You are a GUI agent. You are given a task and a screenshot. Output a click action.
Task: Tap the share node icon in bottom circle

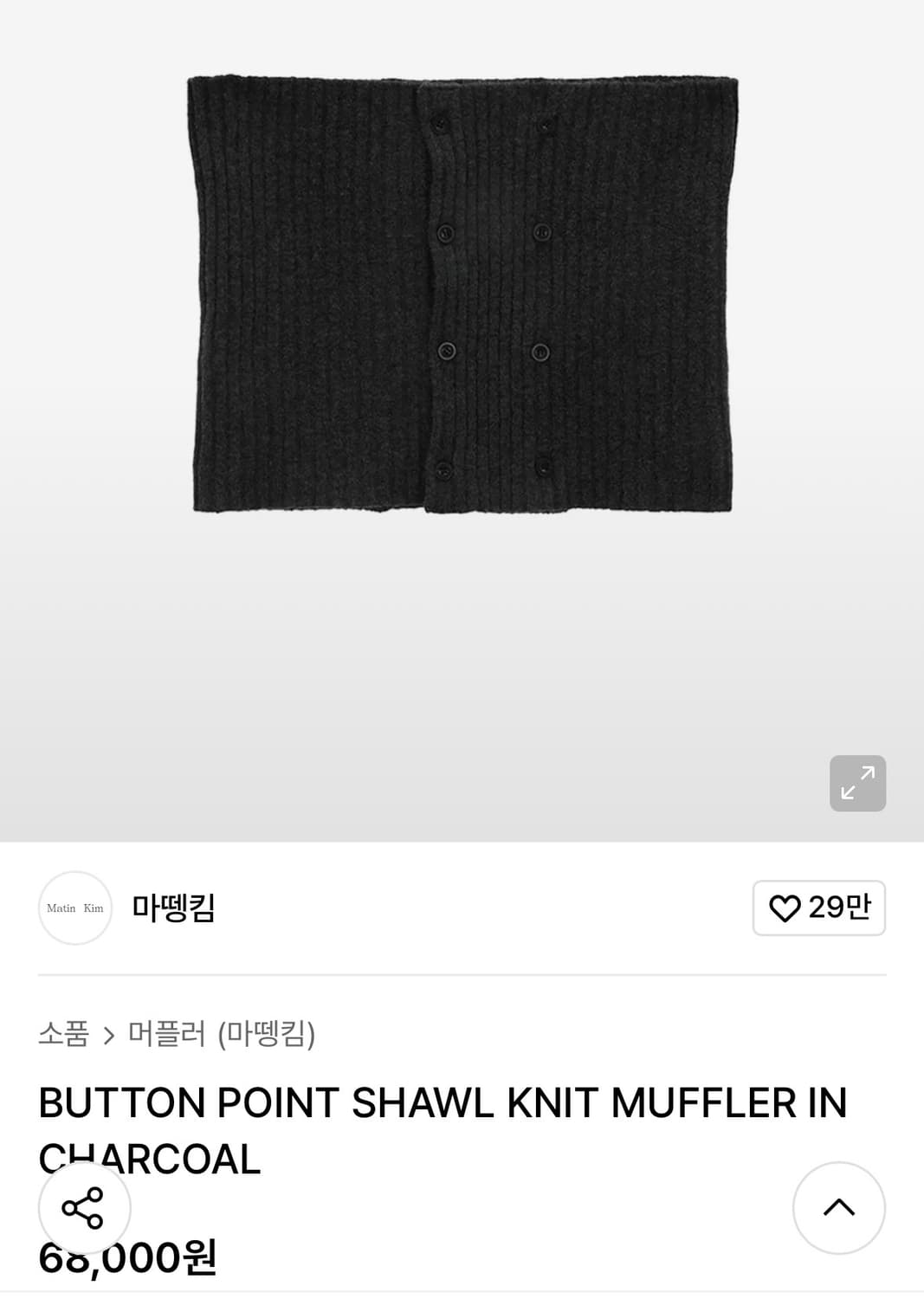tap(83, 1207)
